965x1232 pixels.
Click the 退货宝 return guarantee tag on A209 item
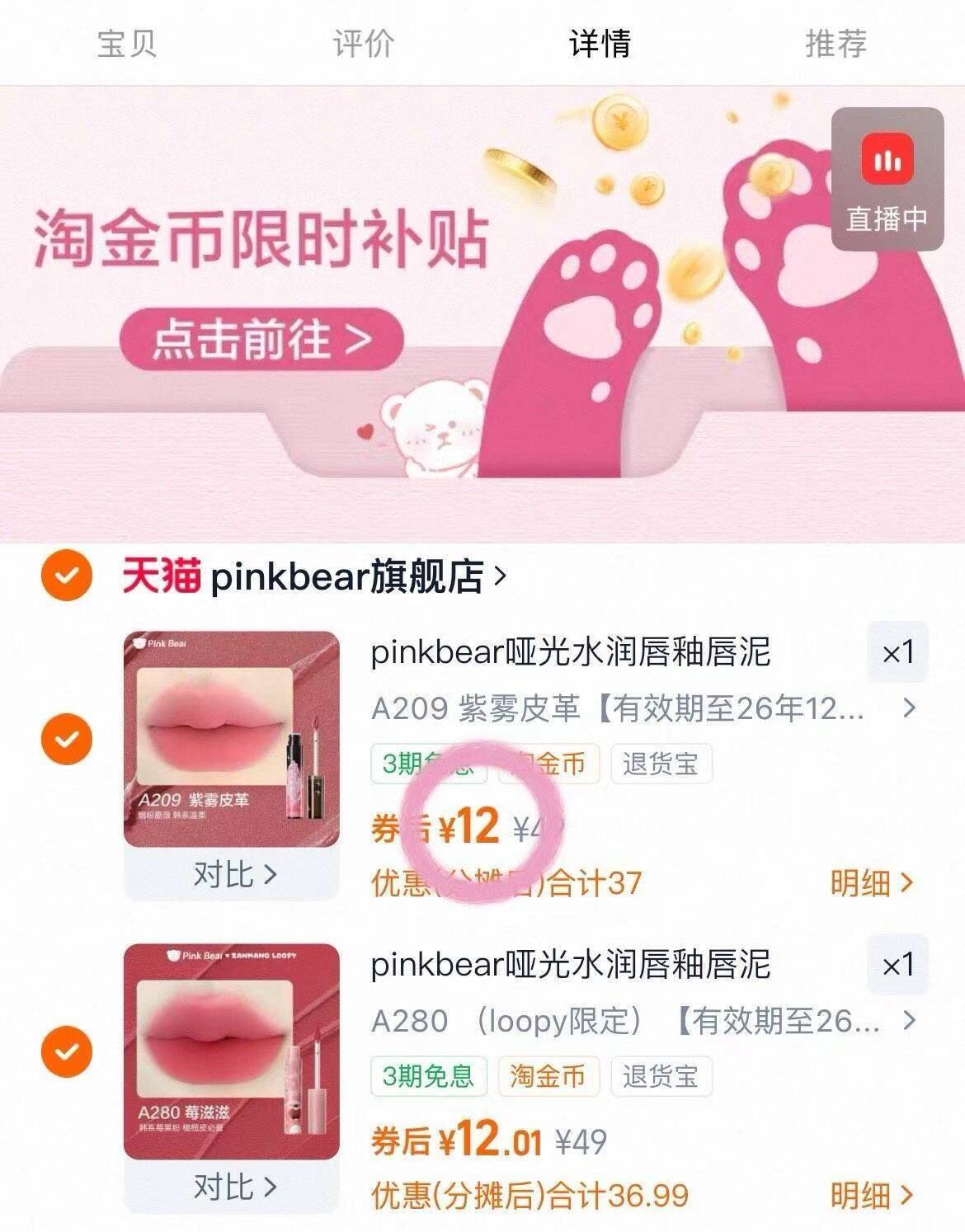click(660, 764)
